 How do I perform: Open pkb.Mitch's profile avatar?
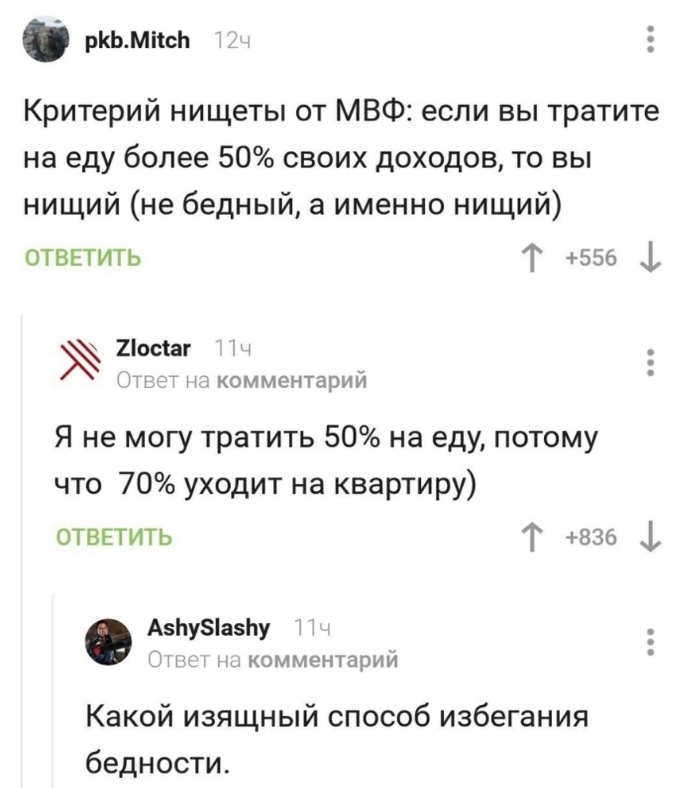(x=47, y=41)
